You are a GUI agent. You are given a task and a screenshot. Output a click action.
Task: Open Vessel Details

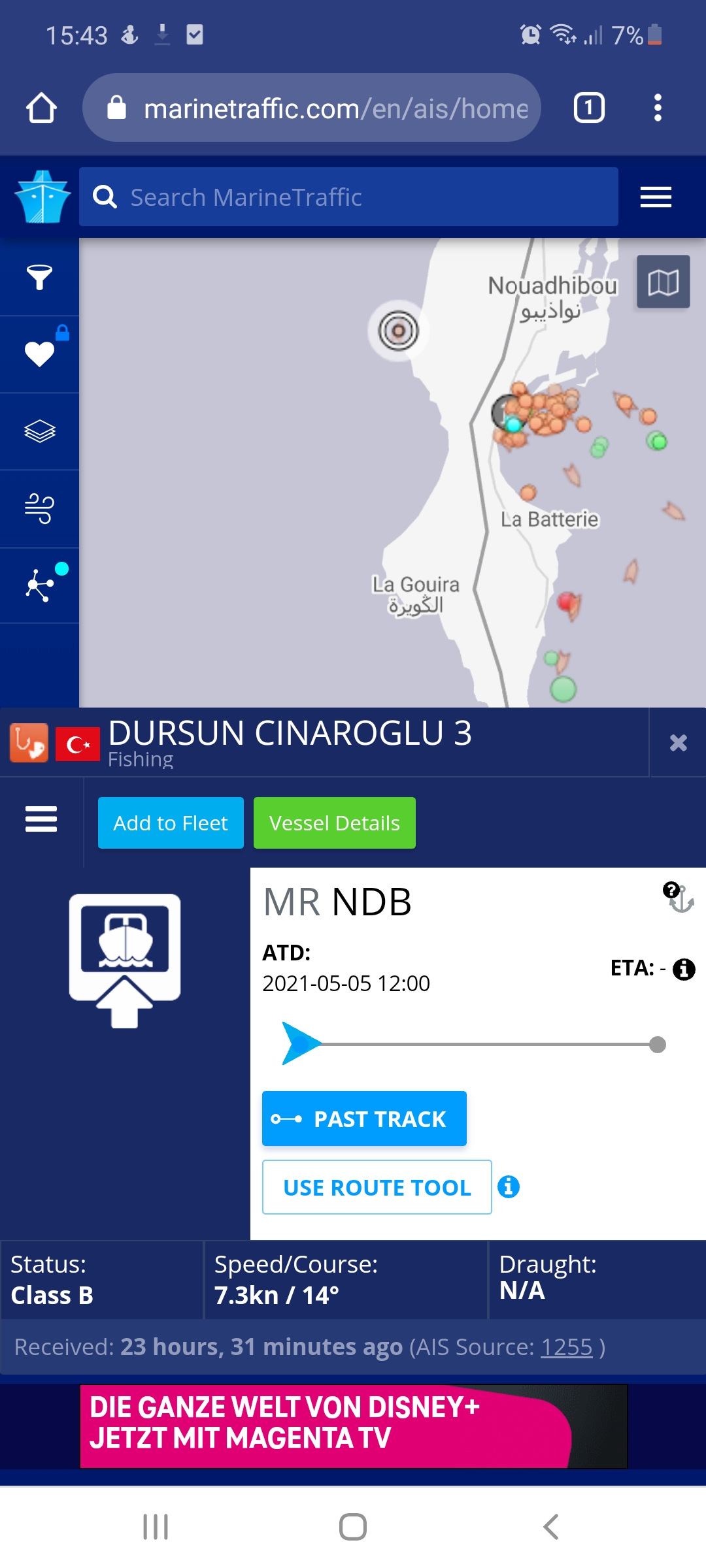pyautogui.click(x=334, y=823)
